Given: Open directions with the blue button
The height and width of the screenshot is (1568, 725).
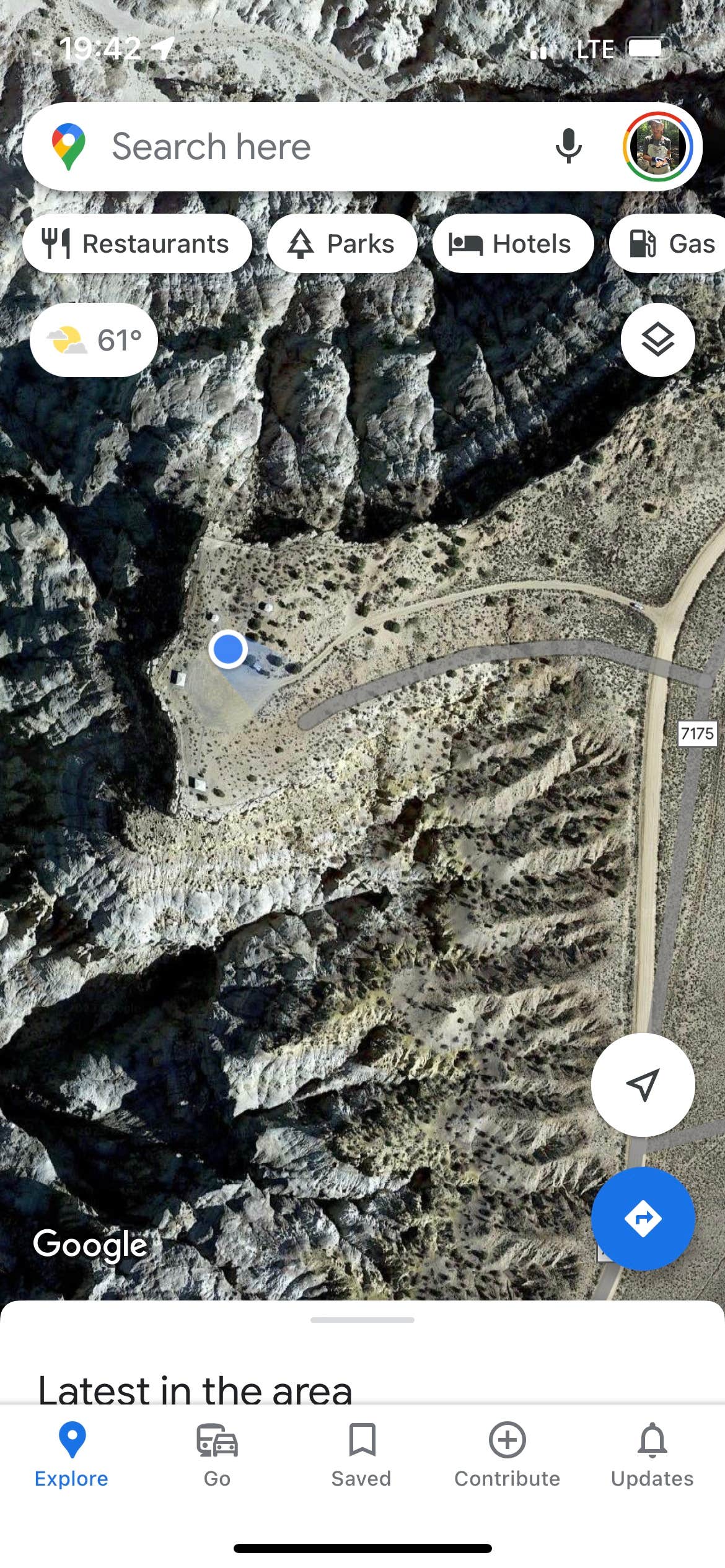Looking at the screenshot, I should point(643,1218).
